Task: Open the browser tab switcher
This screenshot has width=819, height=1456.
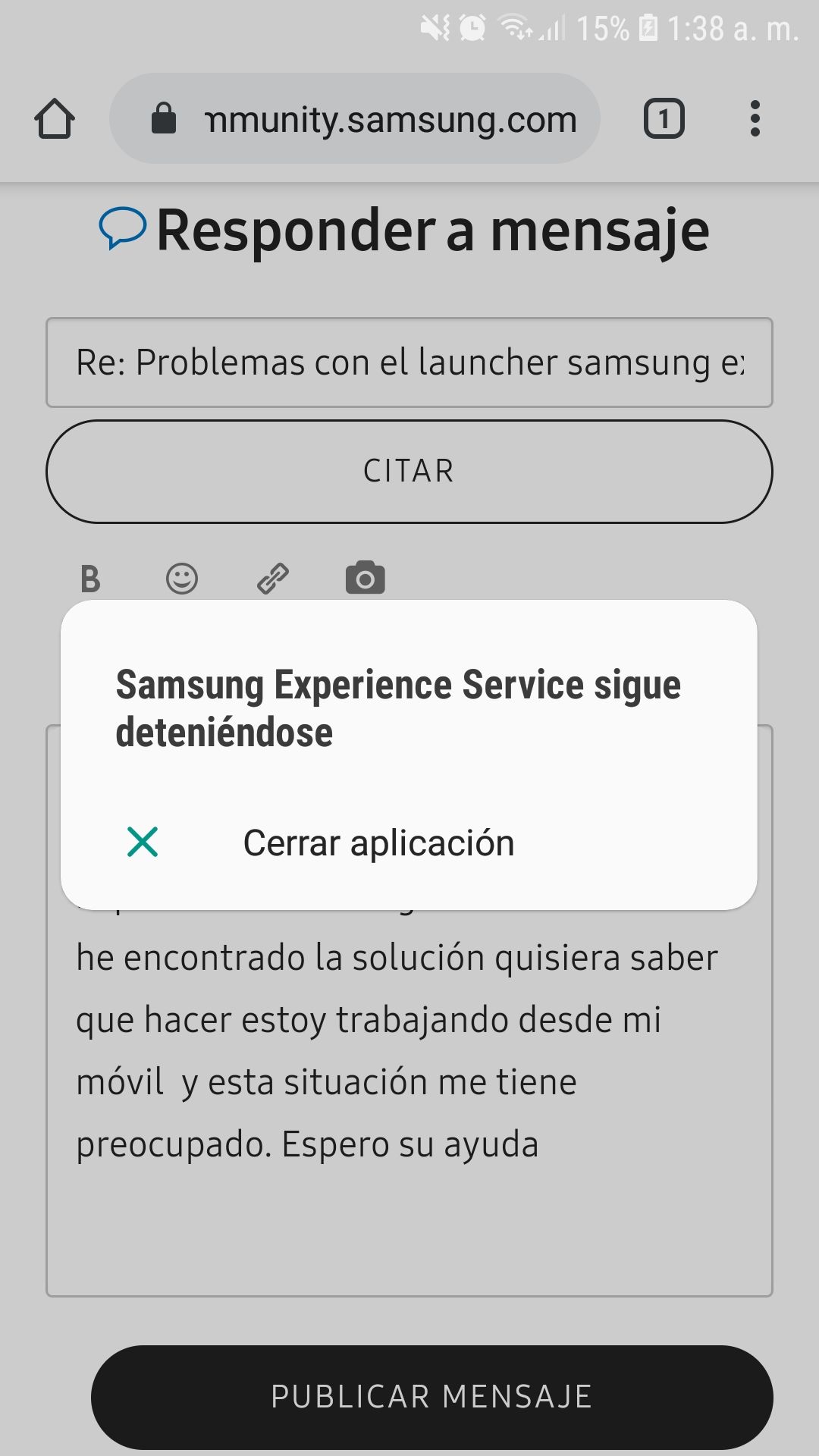Action: tap(664, 119)
